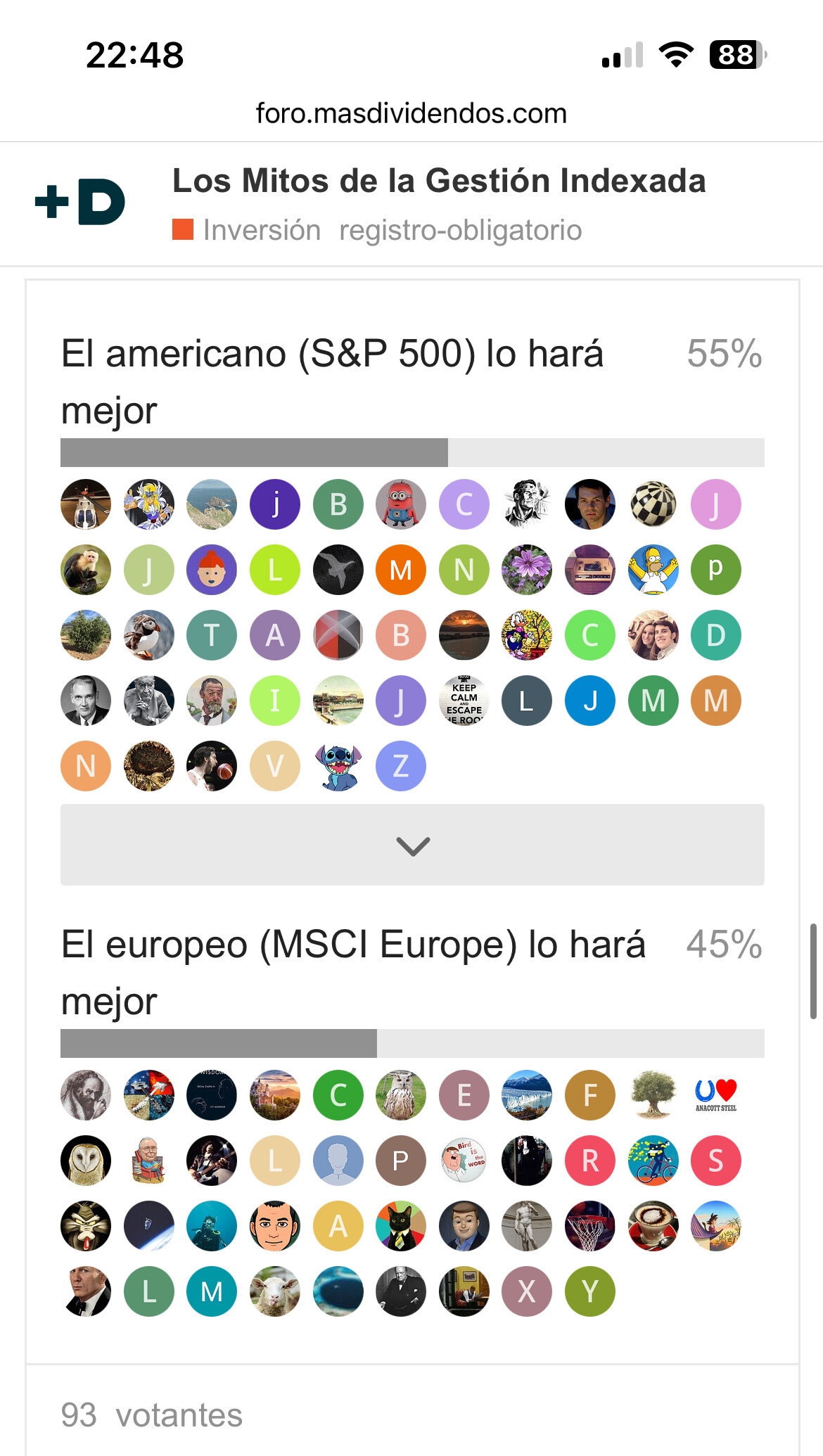Screen dimensions: 823x1456
Task: View the barn owl avatar voter profile
Action: click(86, 1161)
